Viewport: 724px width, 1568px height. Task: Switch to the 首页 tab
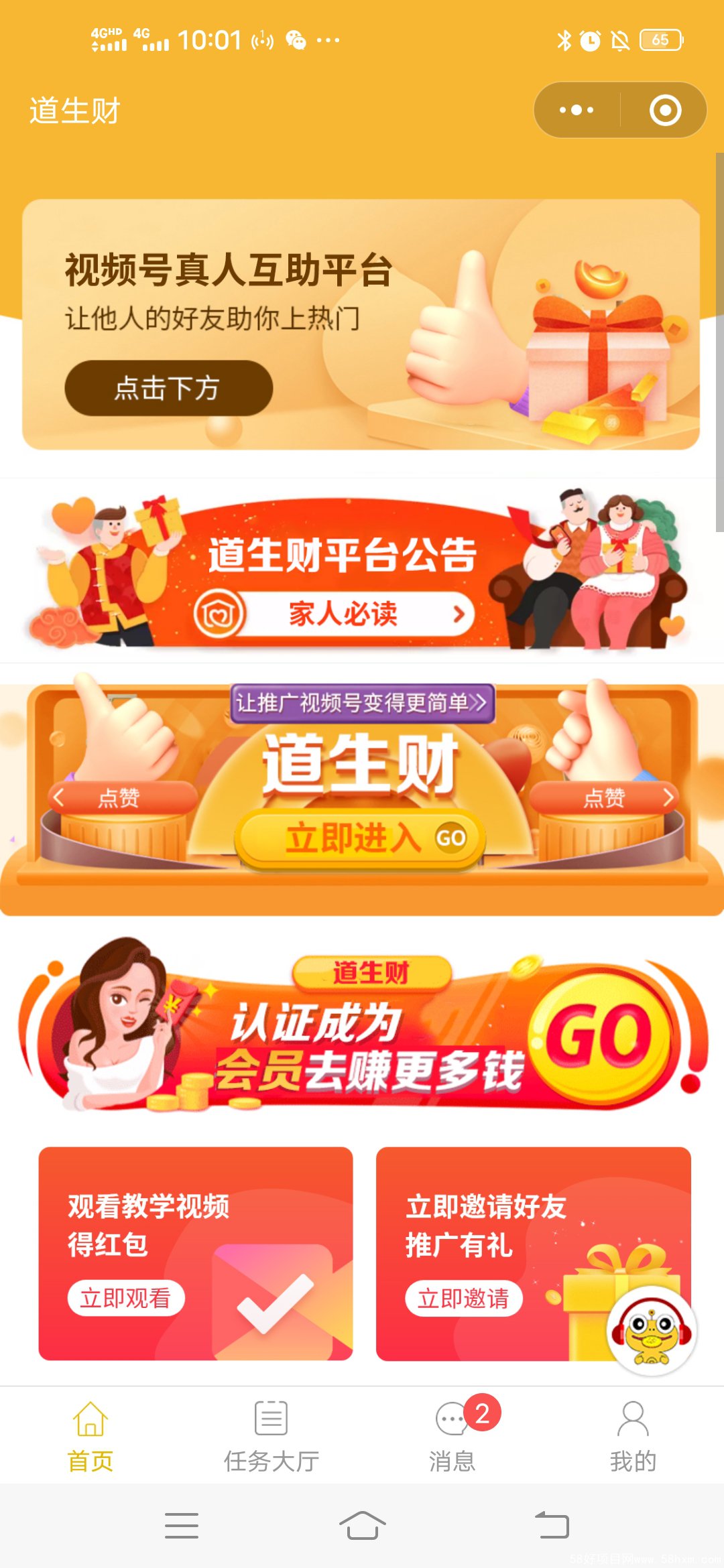90,1435
